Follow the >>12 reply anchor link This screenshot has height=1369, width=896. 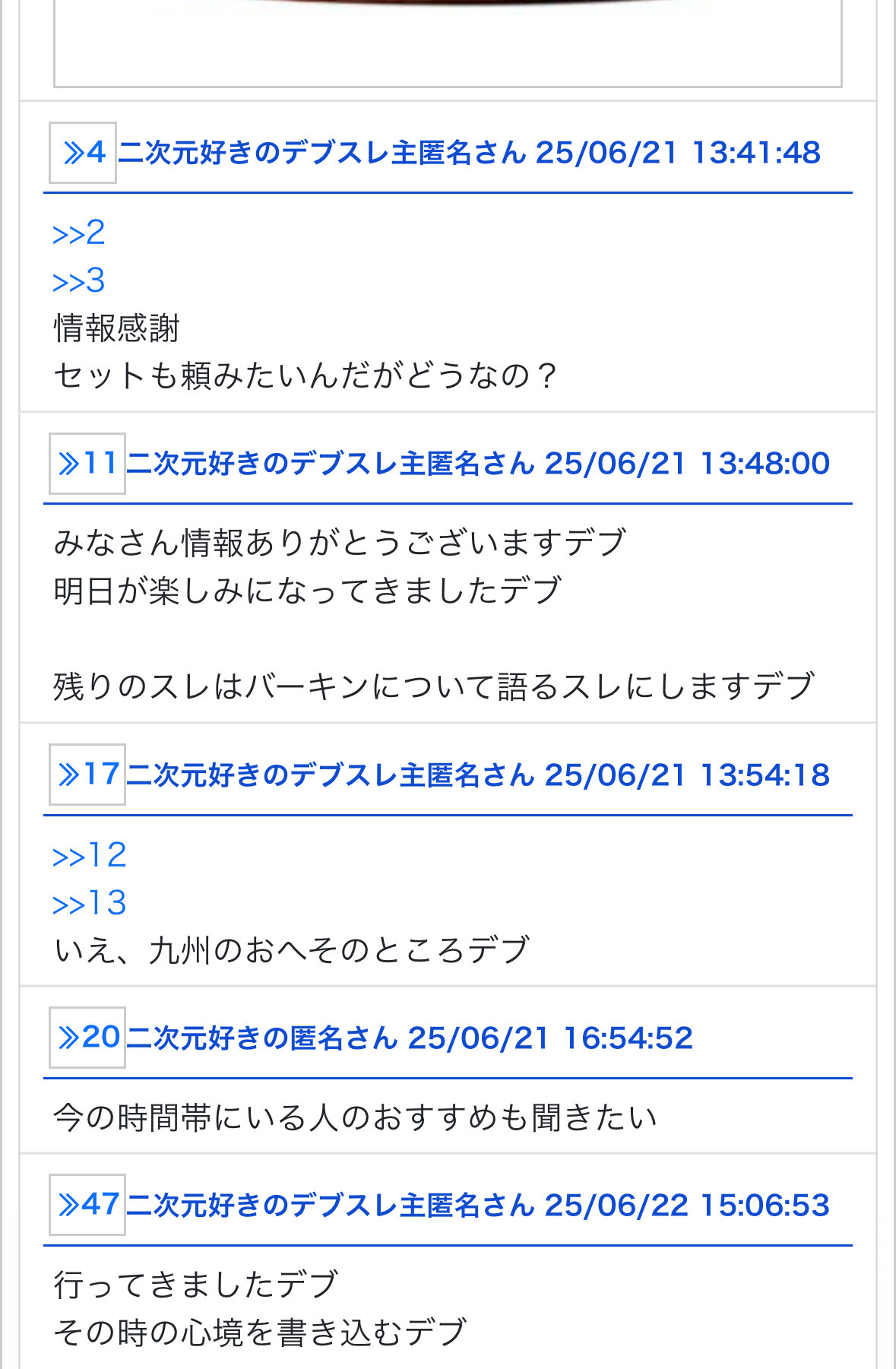(x=89, y=856)
